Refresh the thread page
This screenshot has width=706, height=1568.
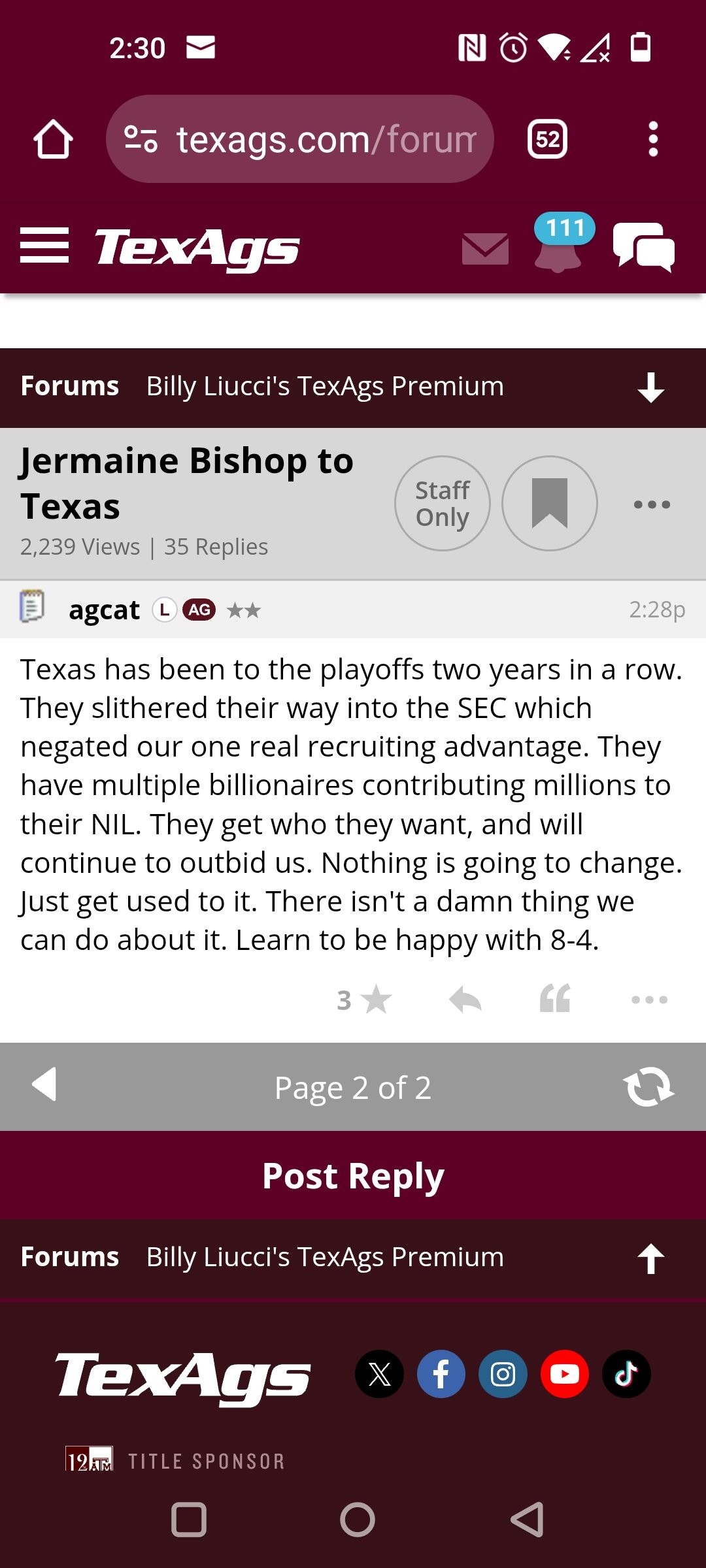(648, 1086)
